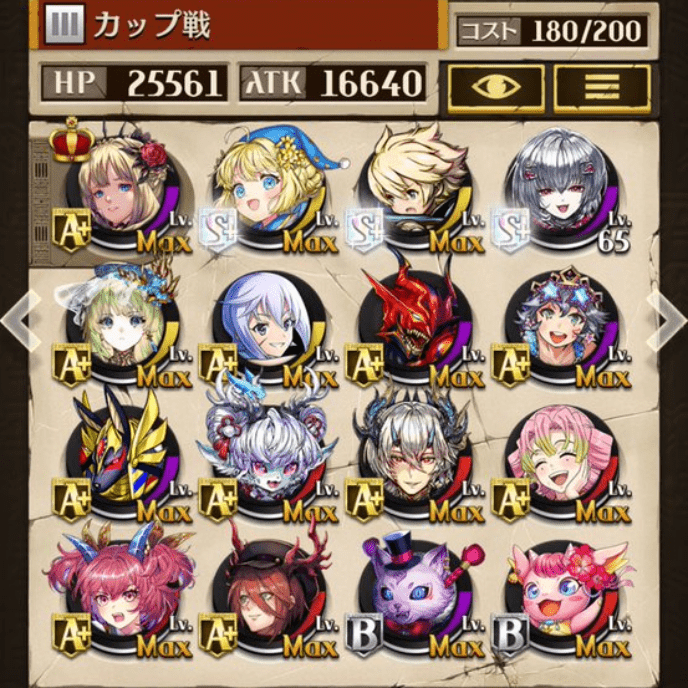The image size is (688, 688).
Task: Open the hamburger list menu button
Action: pyautogui.click(x=602, y=87)
